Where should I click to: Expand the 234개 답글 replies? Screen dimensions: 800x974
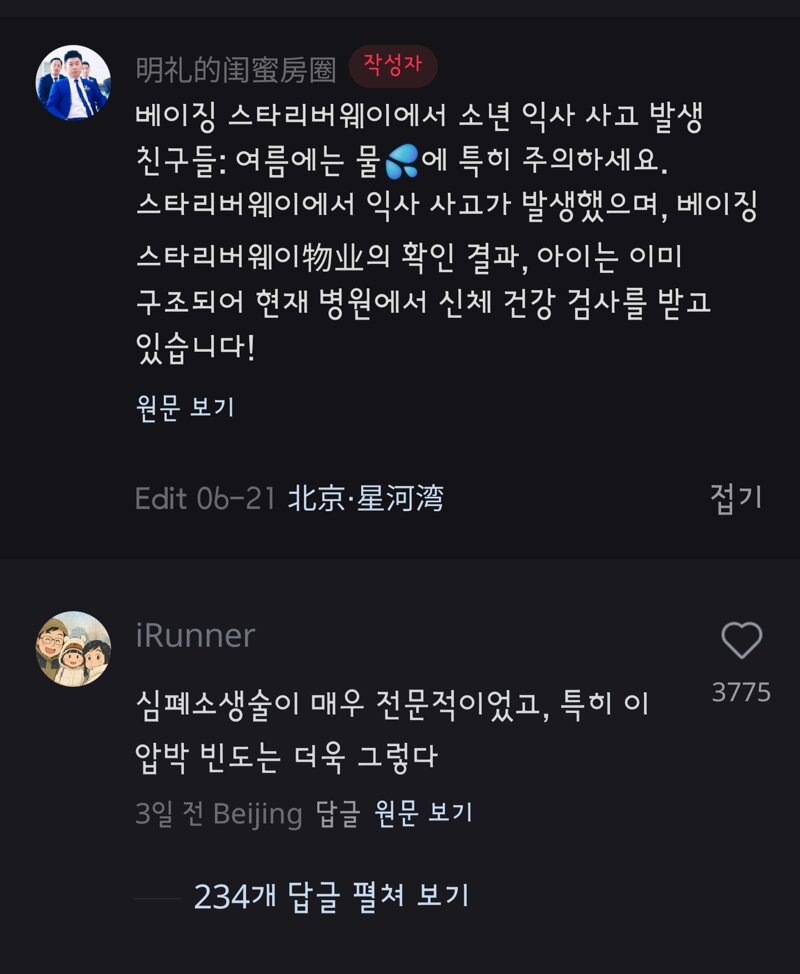click(x=331, y=896)
